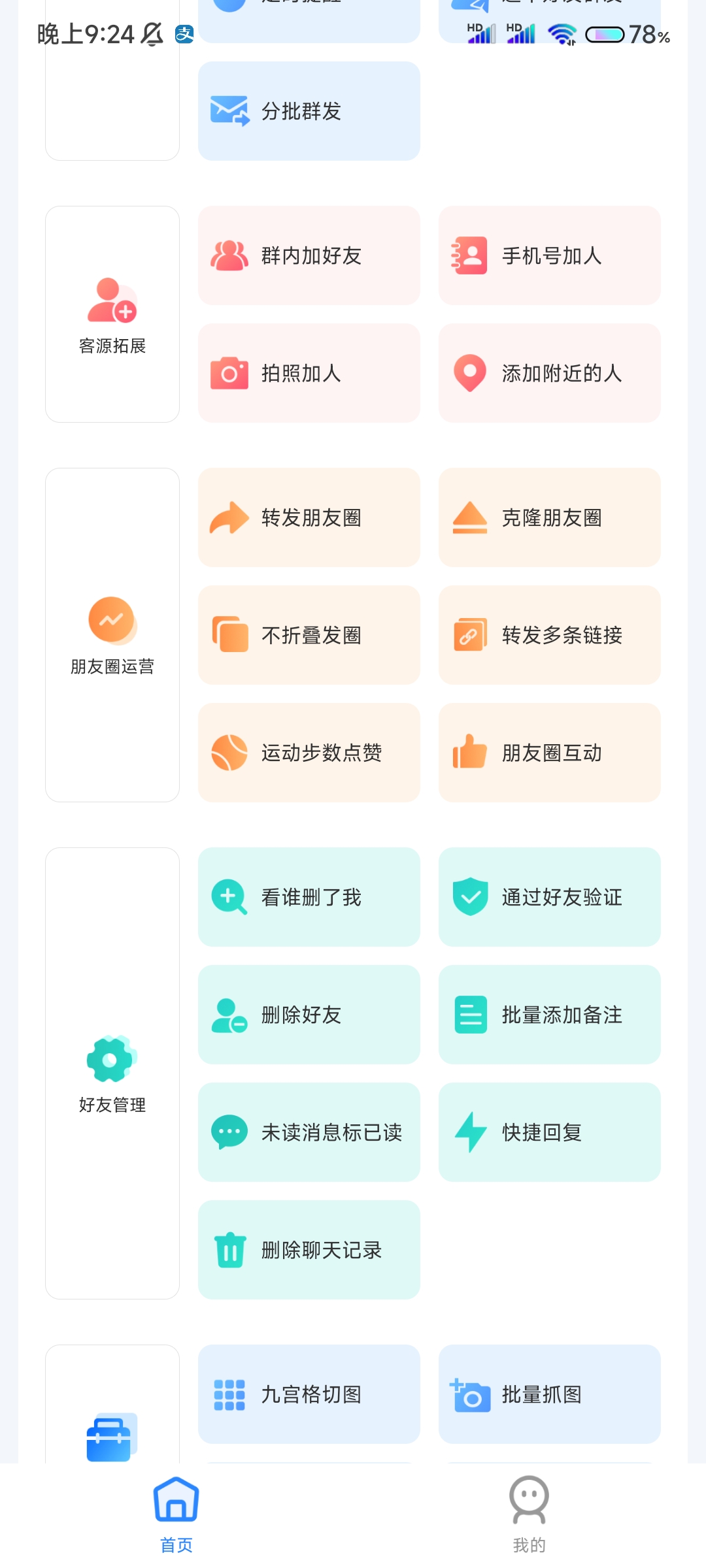Viewport: 706px width, 1568px height.
Task: Open 群内加好友 tool
Action: [x=309, y=255]
